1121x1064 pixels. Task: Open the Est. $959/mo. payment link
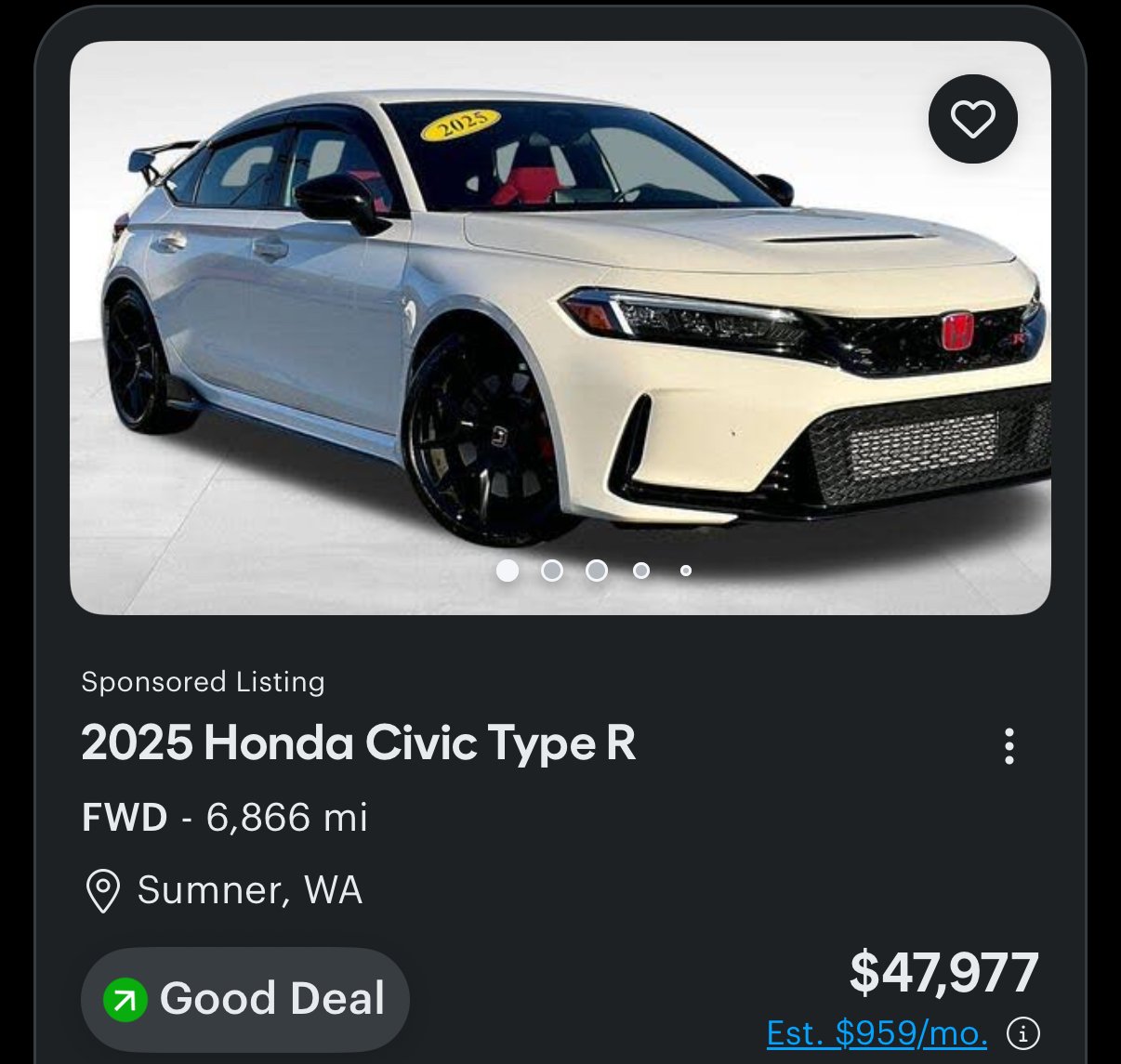[877, 1032]
